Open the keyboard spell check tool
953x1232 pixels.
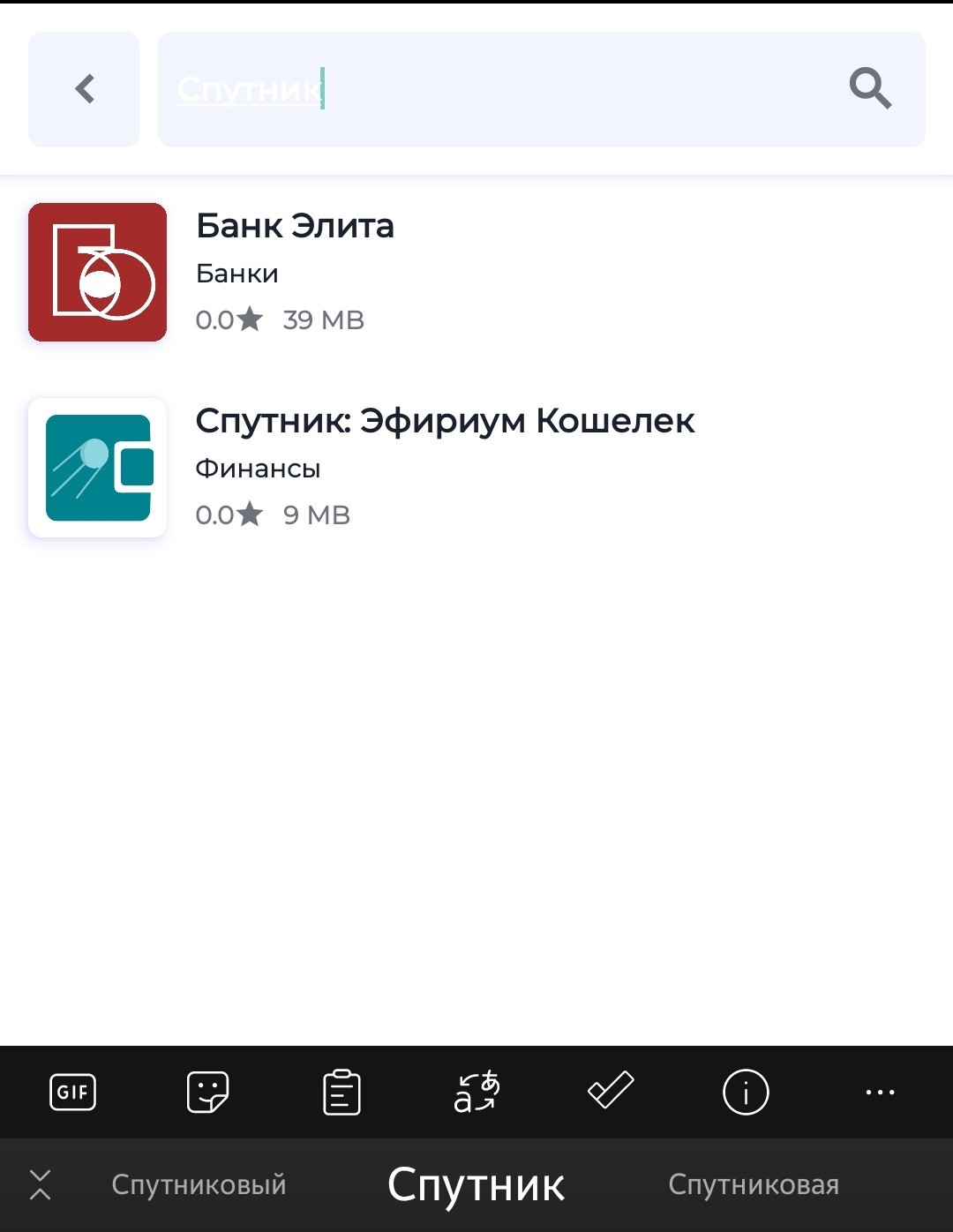tap(611, 1091)
